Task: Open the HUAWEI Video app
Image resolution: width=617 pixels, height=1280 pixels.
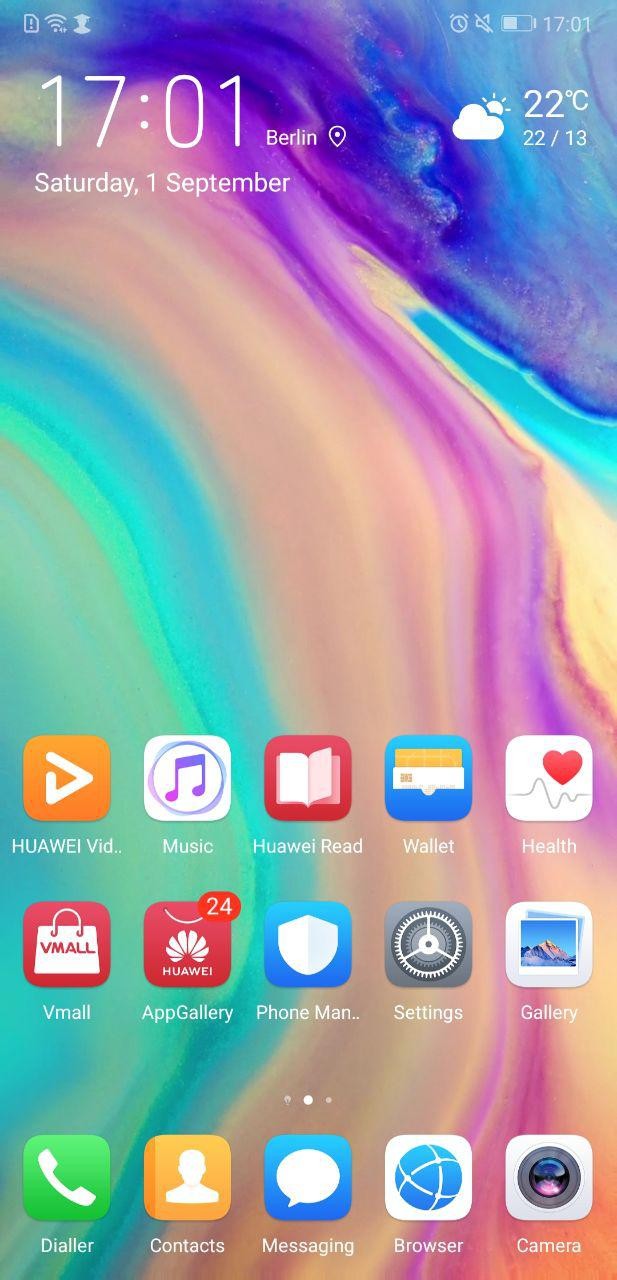Action: point(67,778)
